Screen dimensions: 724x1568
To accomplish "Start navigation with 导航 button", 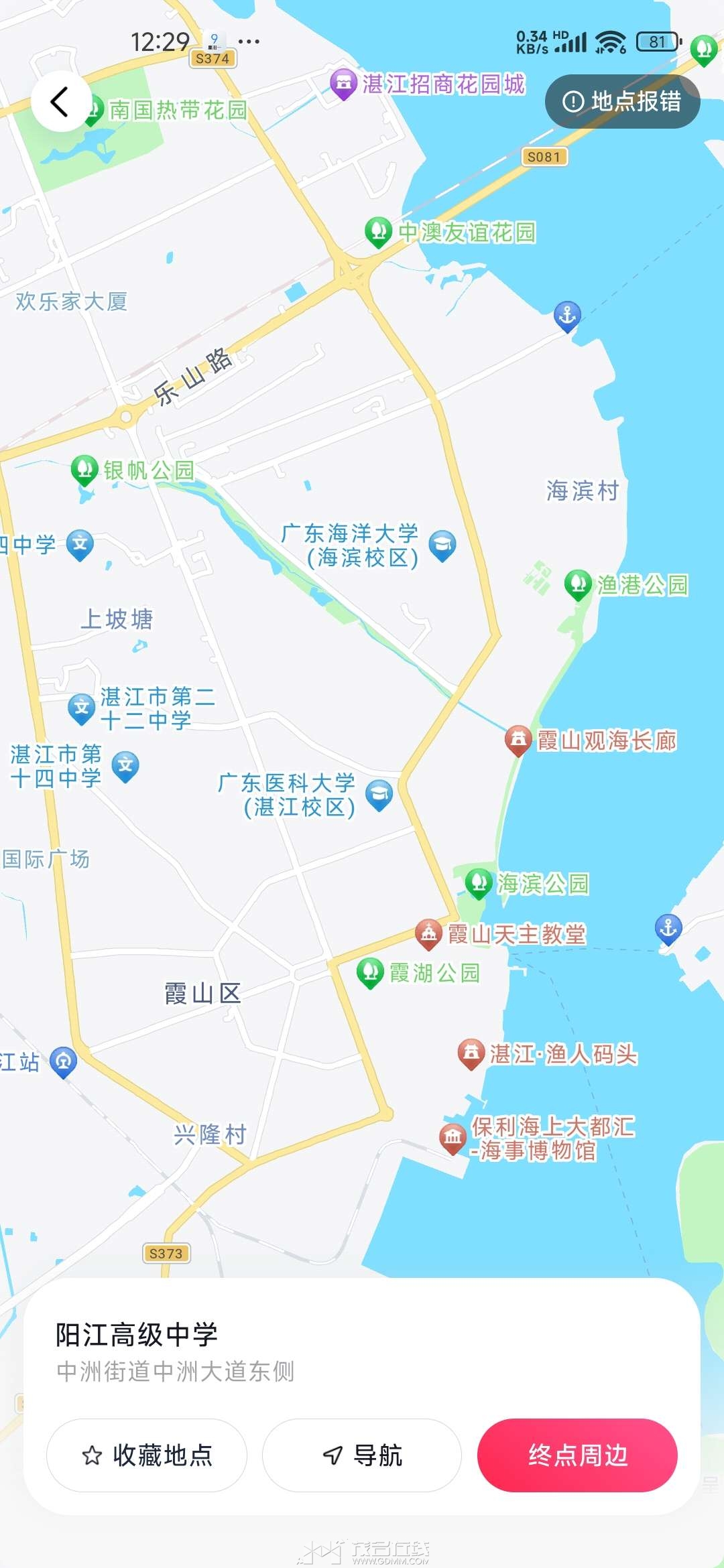I will point(362,1455).
